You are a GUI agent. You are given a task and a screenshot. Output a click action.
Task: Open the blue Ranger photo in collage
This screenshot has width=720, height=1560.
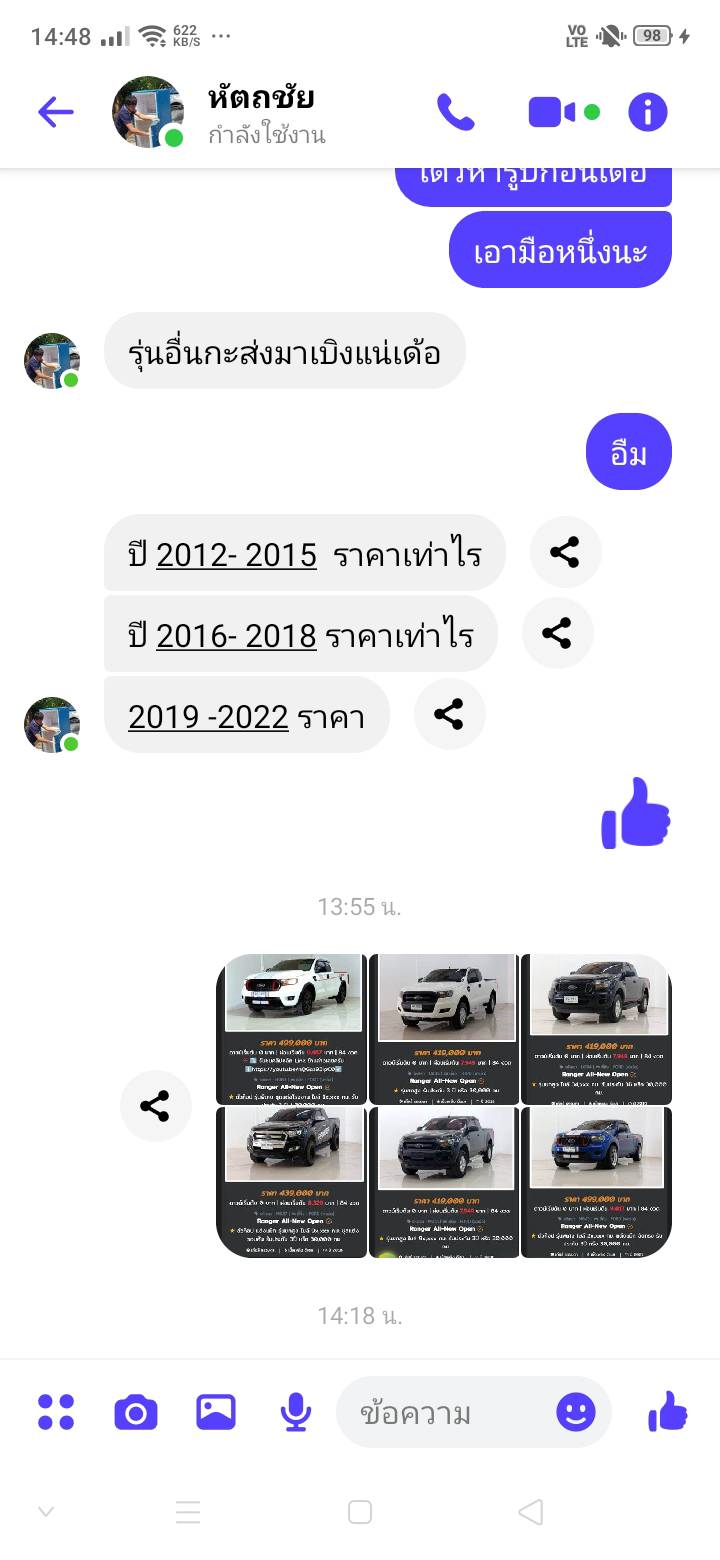pyautogui.click(x=596, y=1181)
